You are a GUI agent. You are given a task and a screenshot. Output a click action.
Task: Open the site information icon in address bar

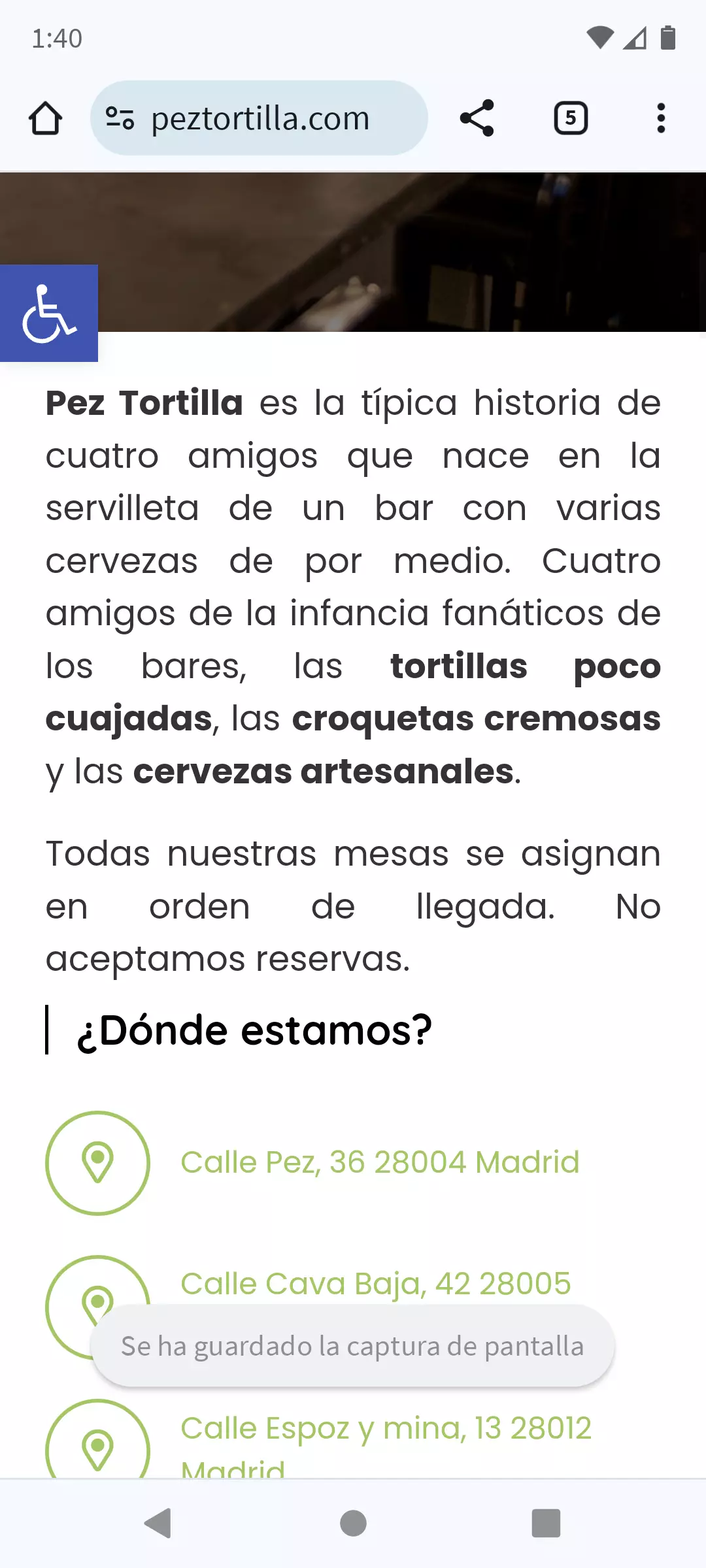pos(120,118)
